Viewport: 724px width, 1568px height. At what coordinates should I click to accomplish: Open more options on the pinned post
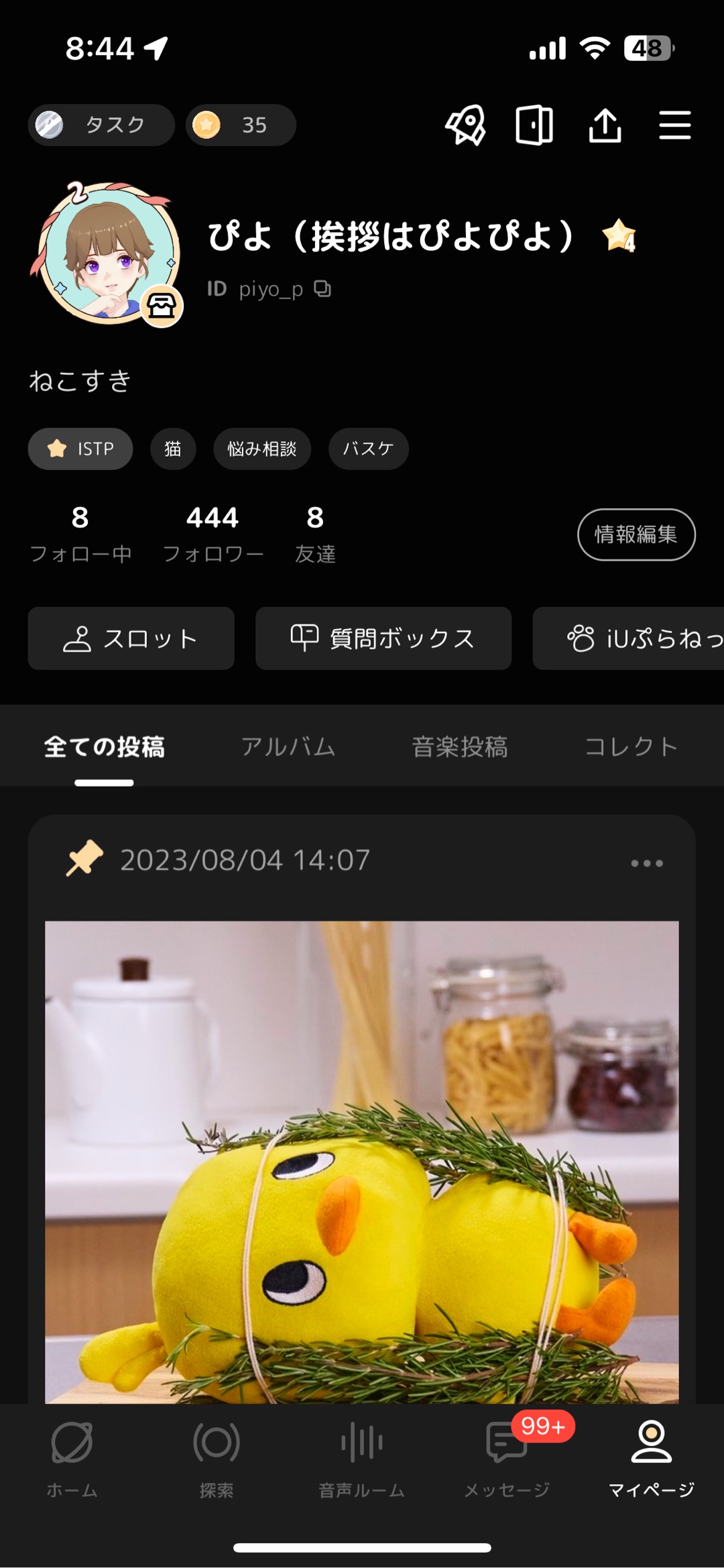[x=647, y=863]
